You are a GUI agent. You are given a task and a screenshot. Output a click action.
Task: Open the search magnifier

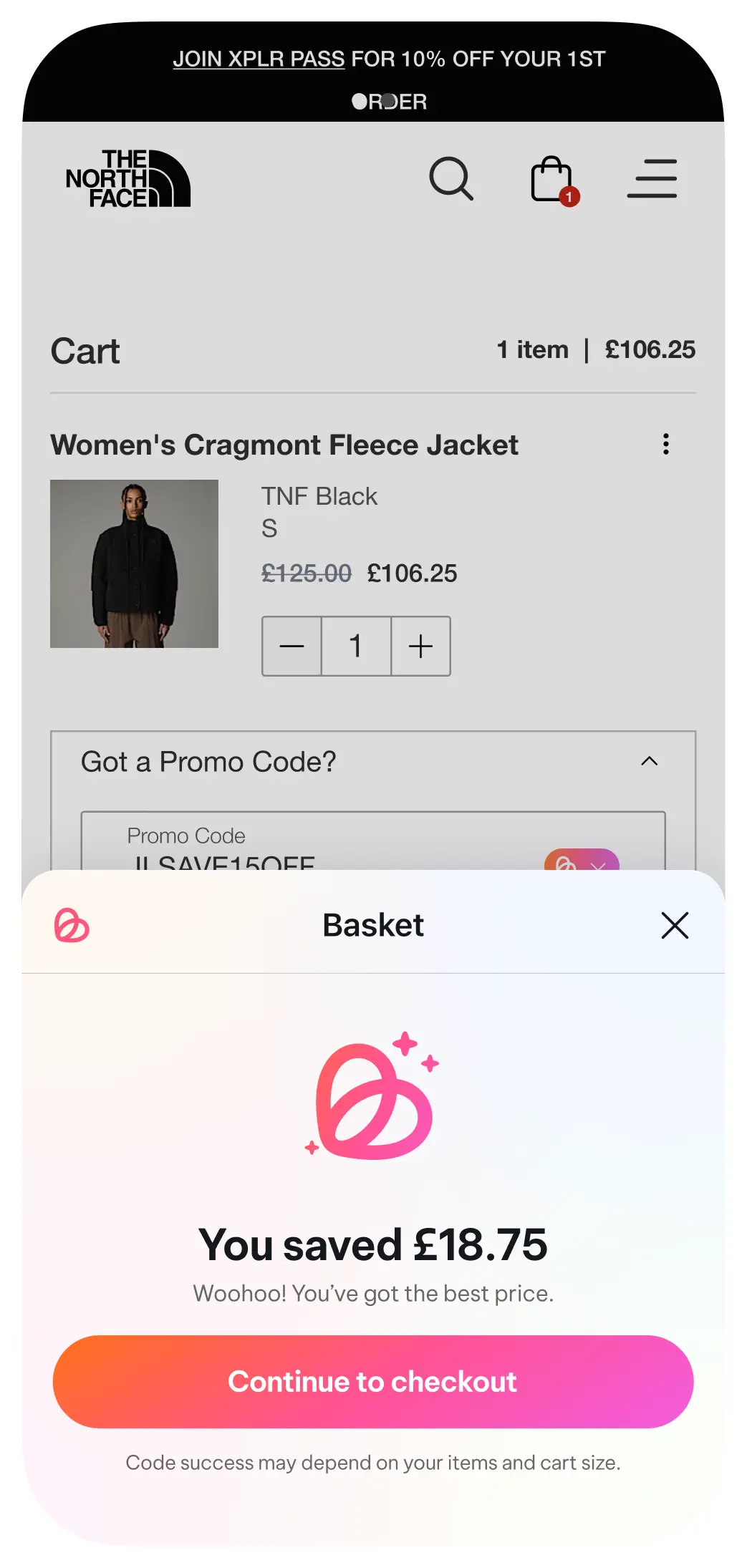450,178
